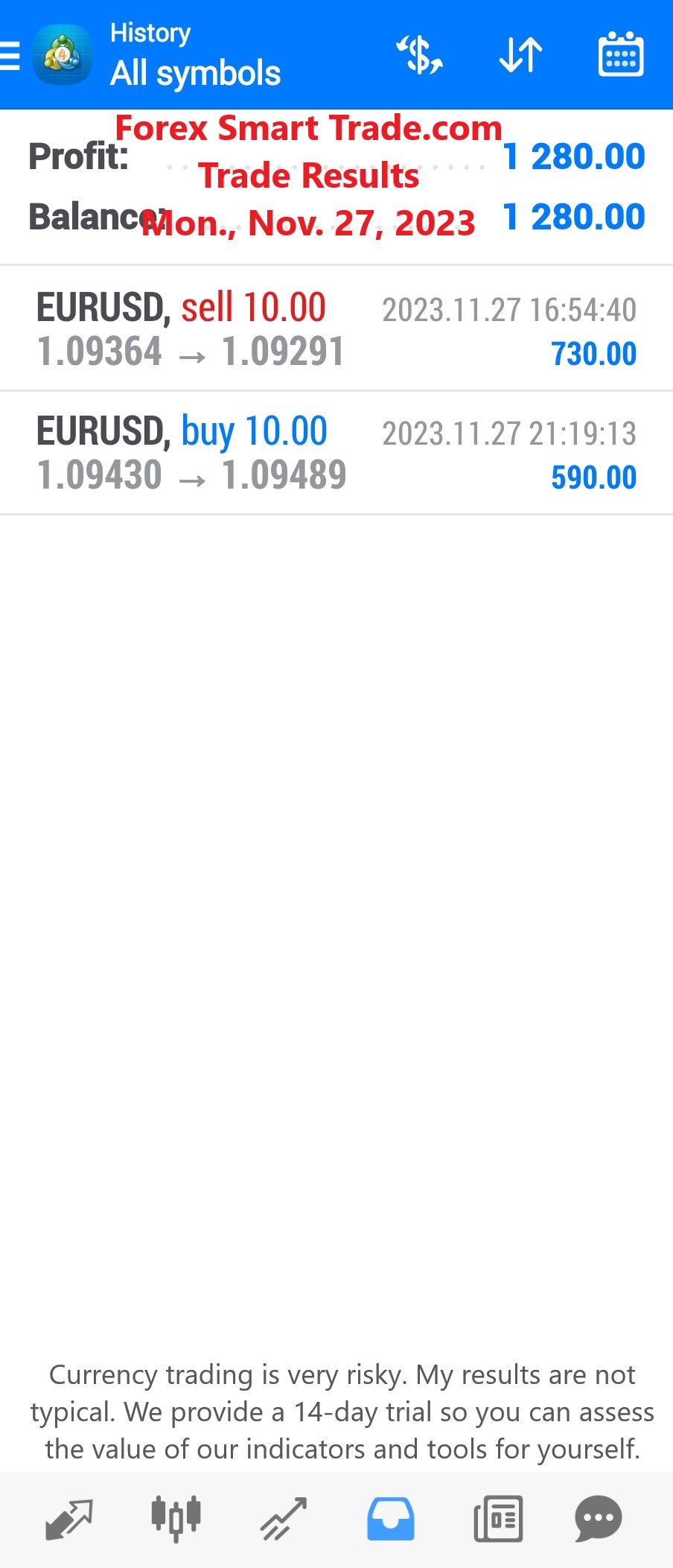Open the News tab
Image resolution: width=673 pixels, height=1568 pixels.
tap(497, 1519)
